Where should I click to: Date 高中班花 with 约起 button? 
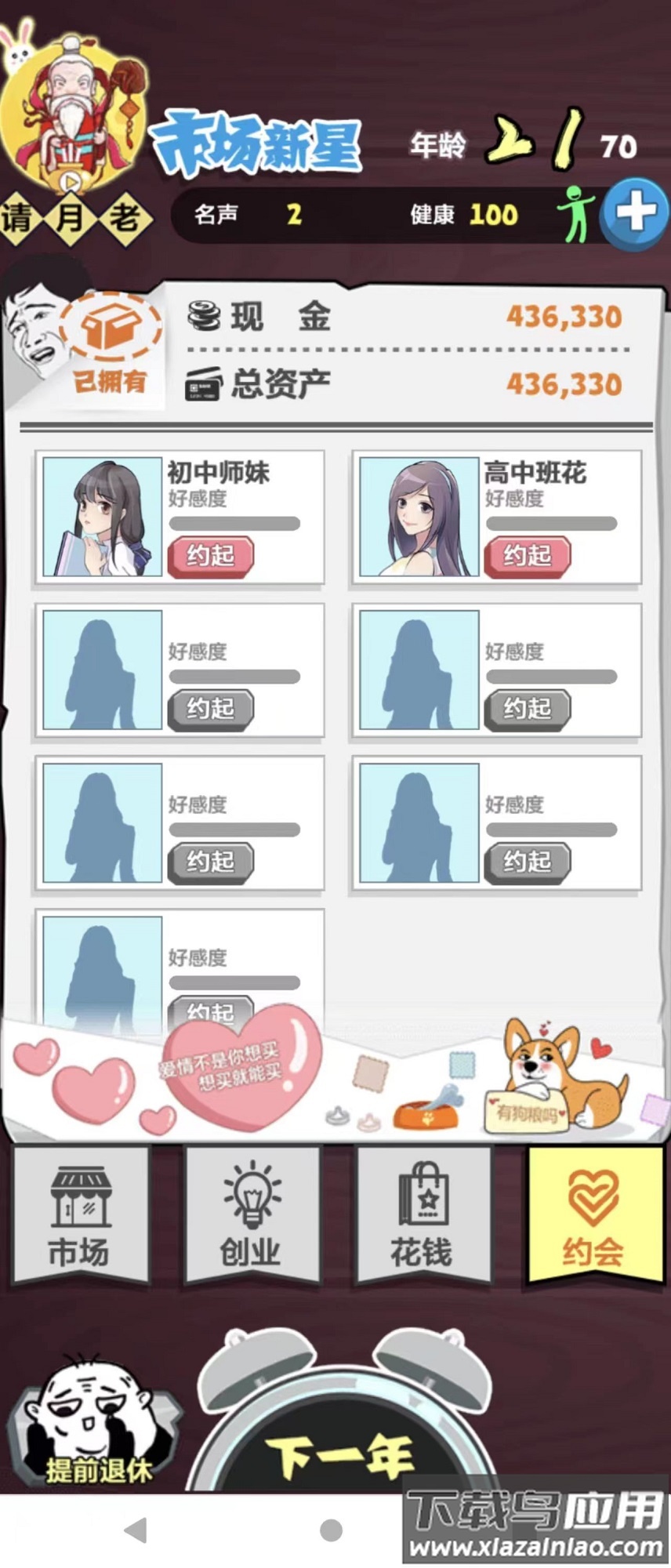527,556
